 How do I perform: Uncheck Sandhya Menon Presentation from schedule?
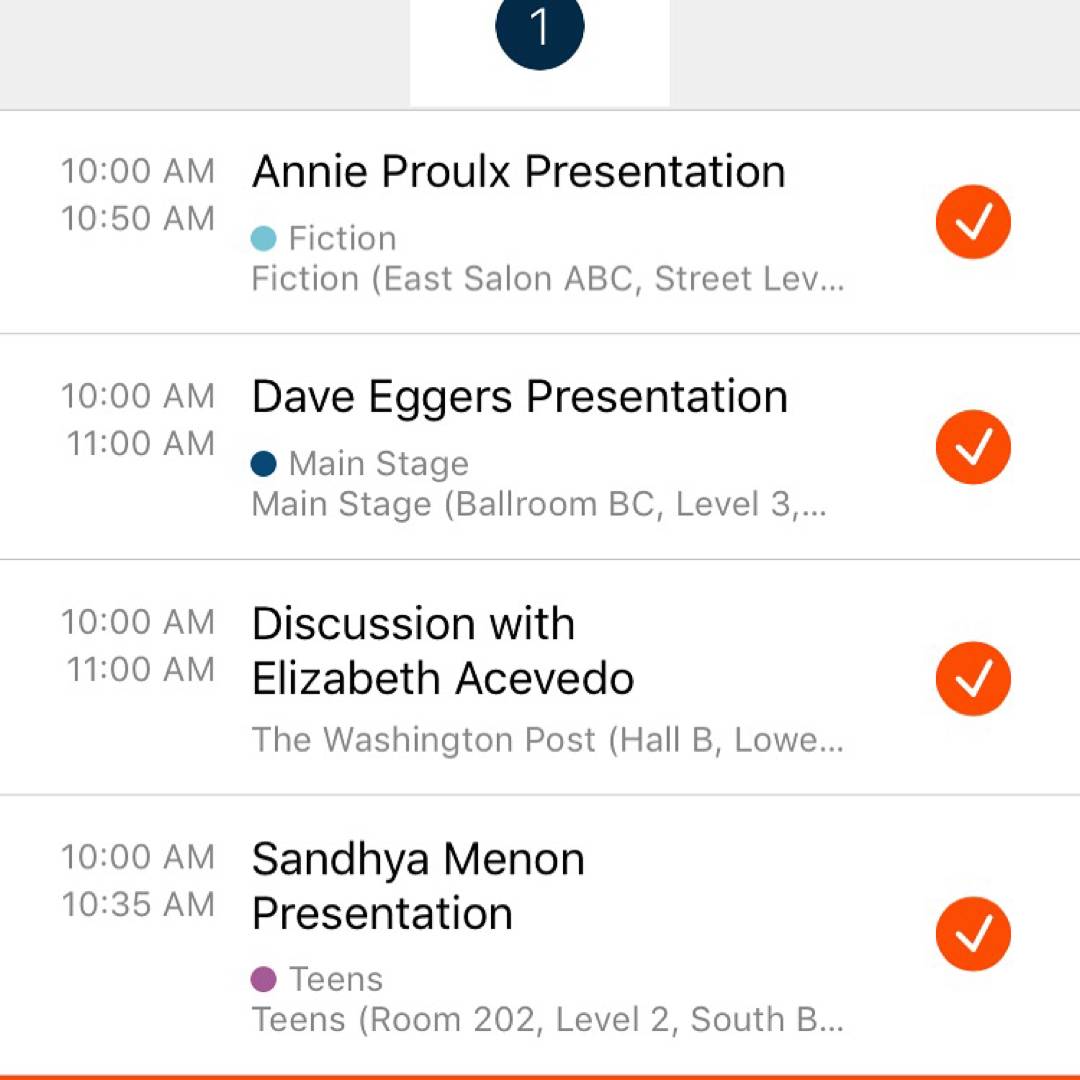(x=973, y=934)
